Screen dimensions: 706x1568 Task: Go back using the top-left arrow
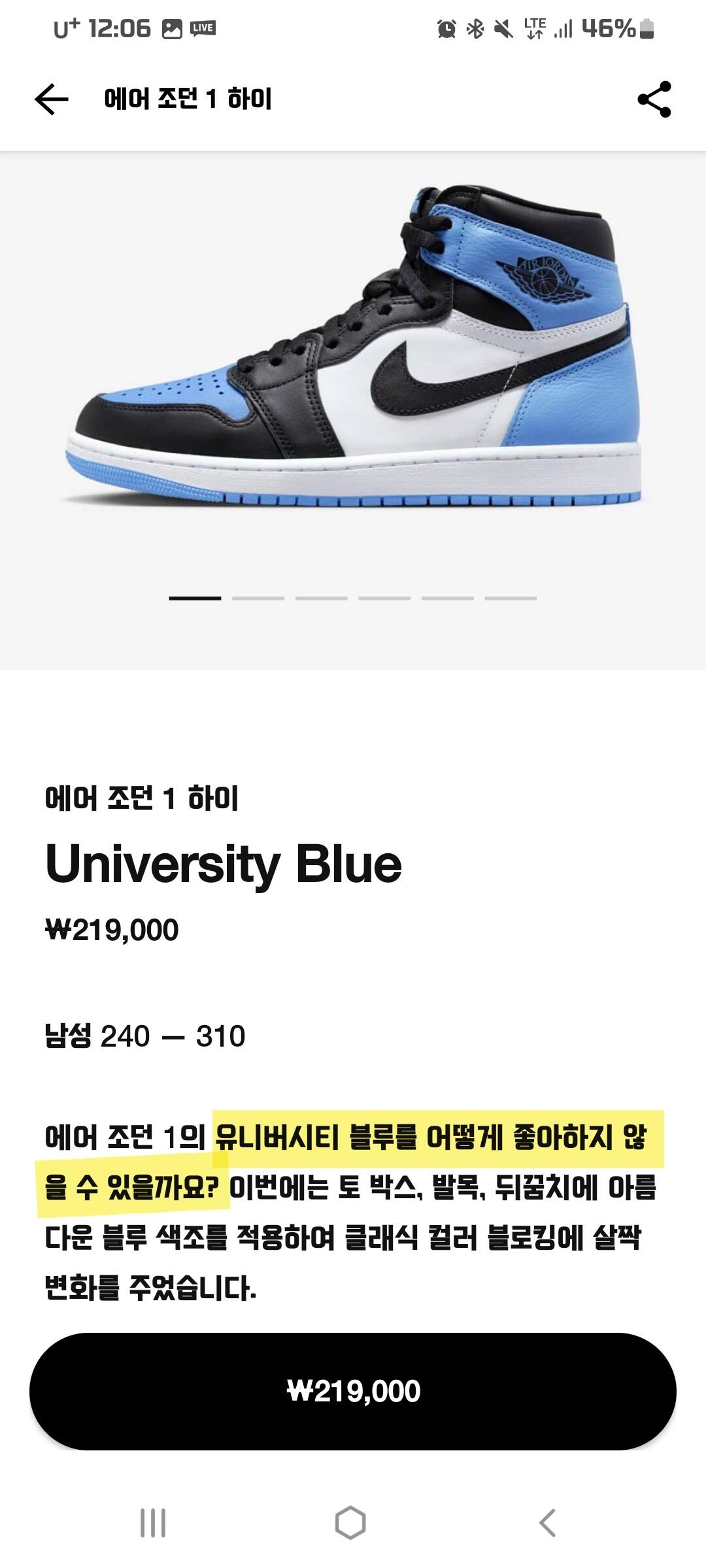(x=52, y=99)
